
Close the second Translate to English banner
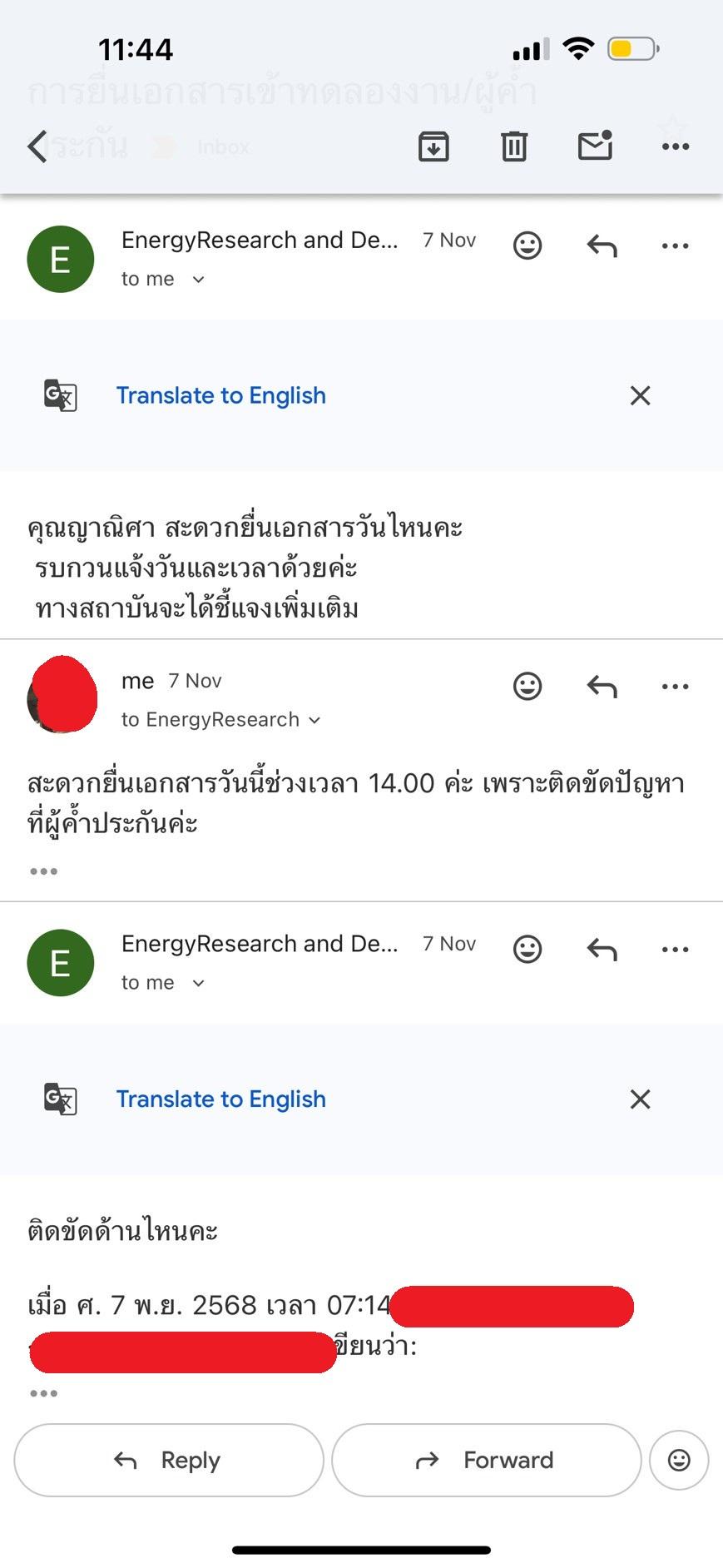[640, 1099]
